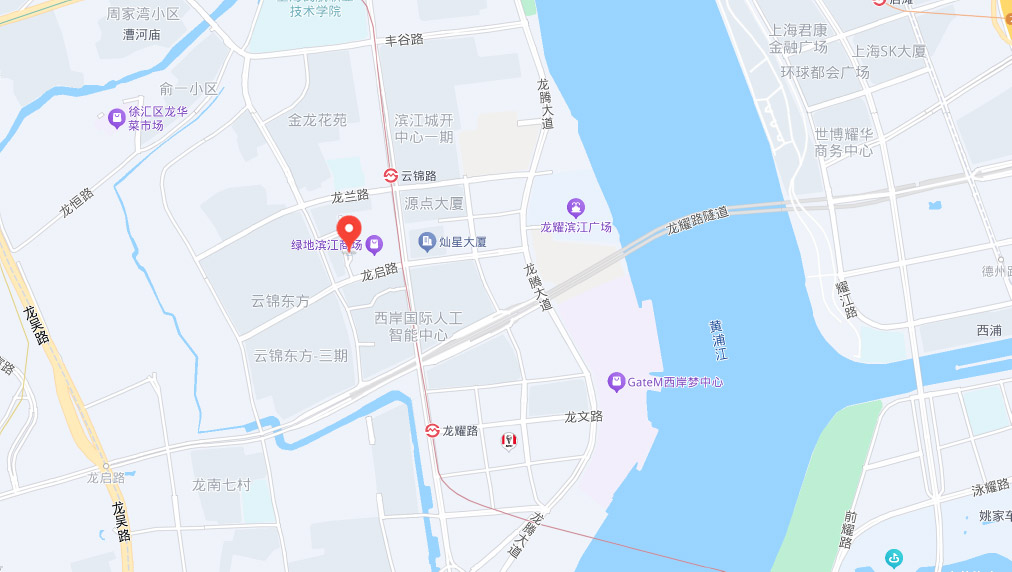This screenshot has width=1012, height=572.
Task: Tap the 徐汇区龙华菜市场 market marker
Action: pos(118,119)
